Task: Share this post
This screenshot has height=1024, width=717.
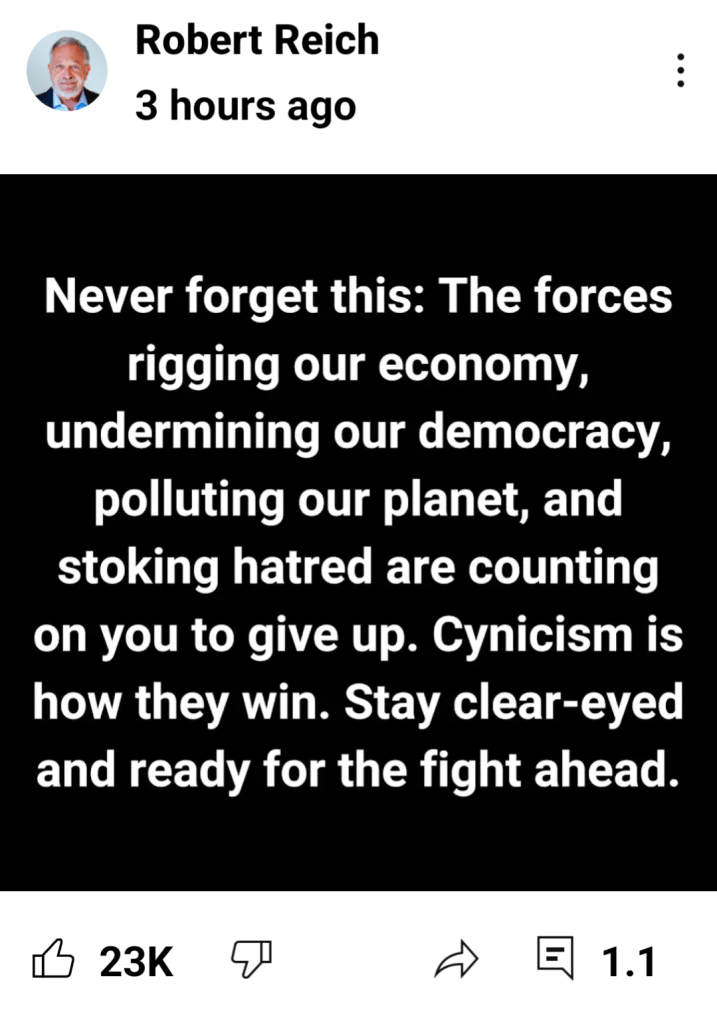Action: coord(457,961)
